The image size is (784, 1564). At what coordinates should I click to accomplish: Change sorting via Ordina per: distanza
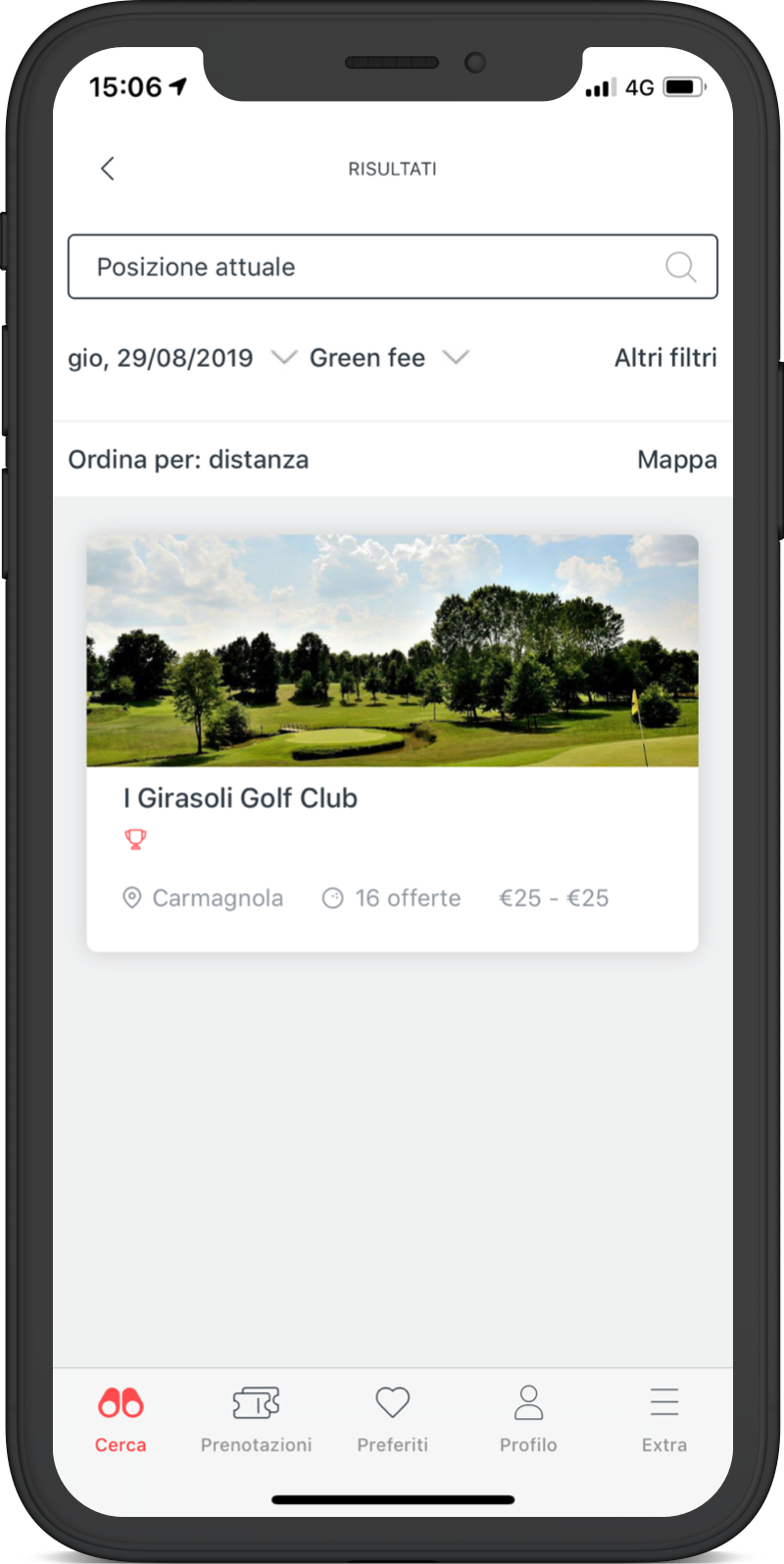coord(188,460)
